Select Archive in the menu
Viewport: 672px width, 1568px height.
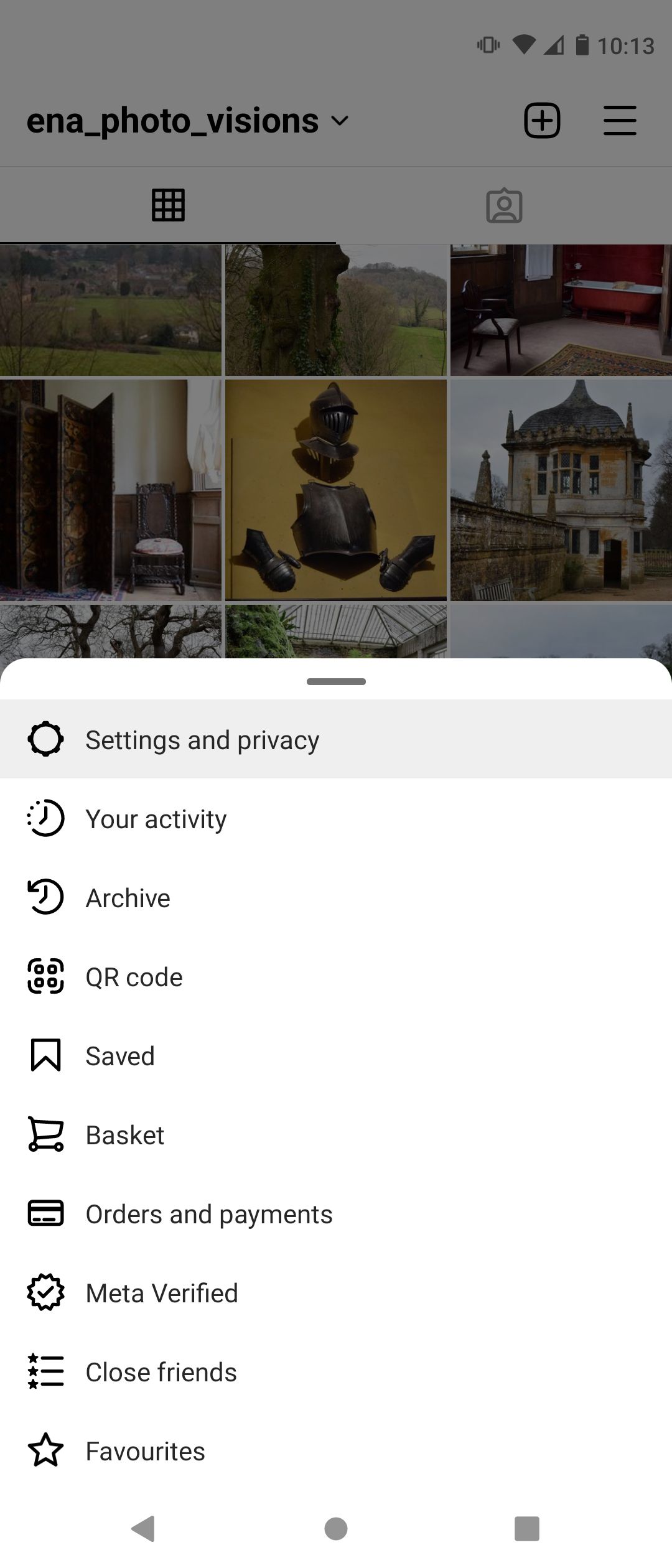coord(128,897)
